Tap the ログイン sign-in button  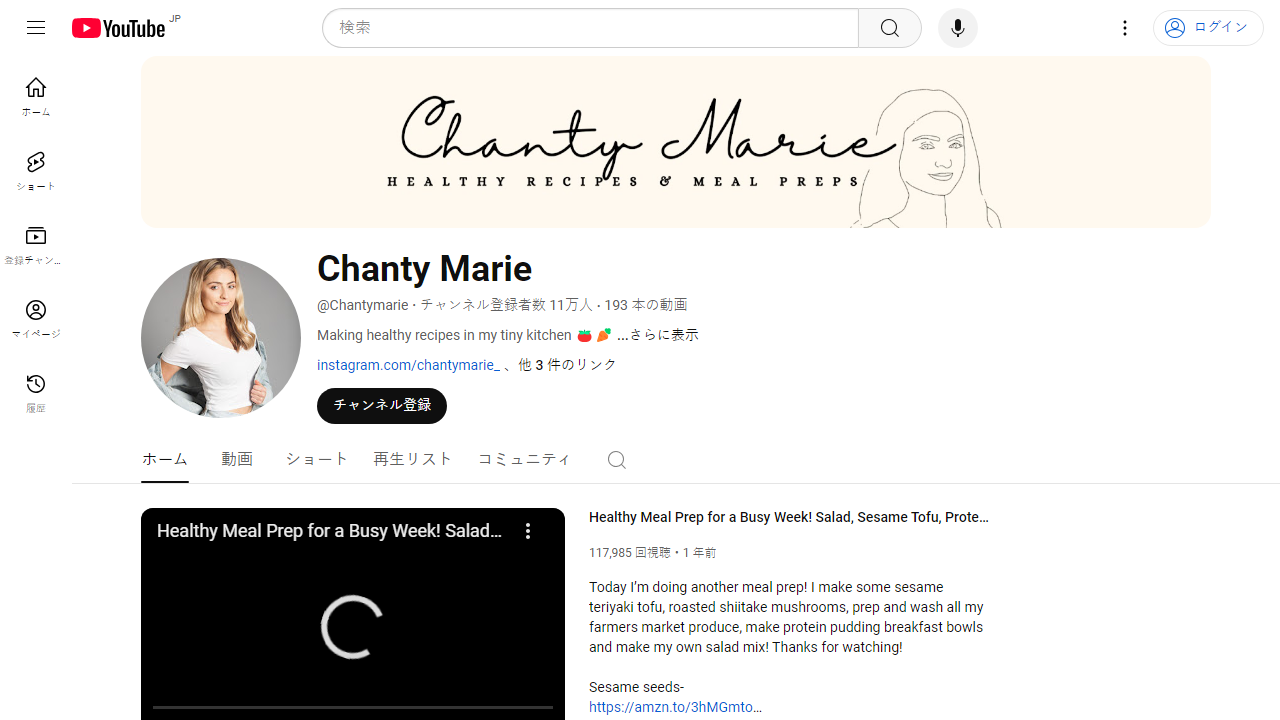1207,28
